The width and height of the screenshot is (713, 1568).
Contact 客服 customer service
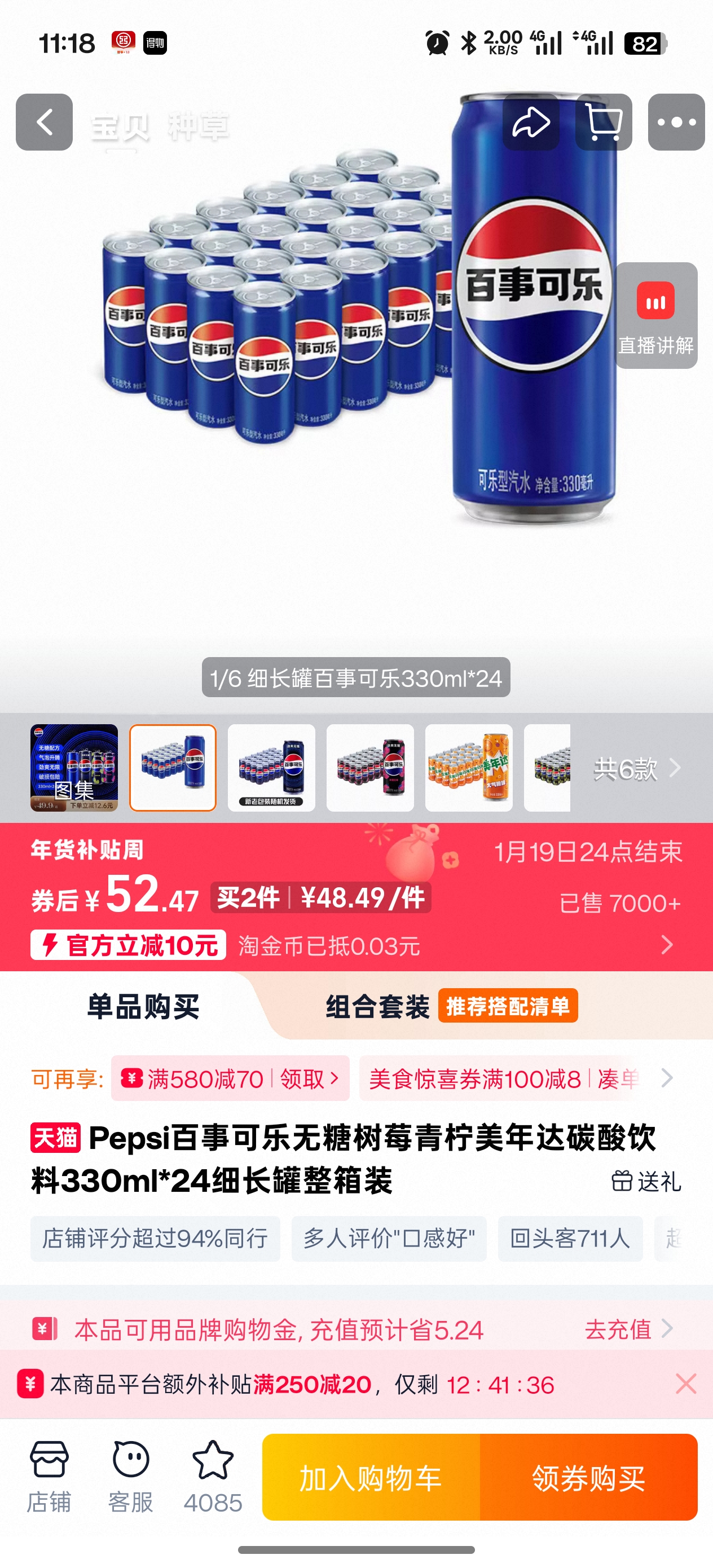130,1475
